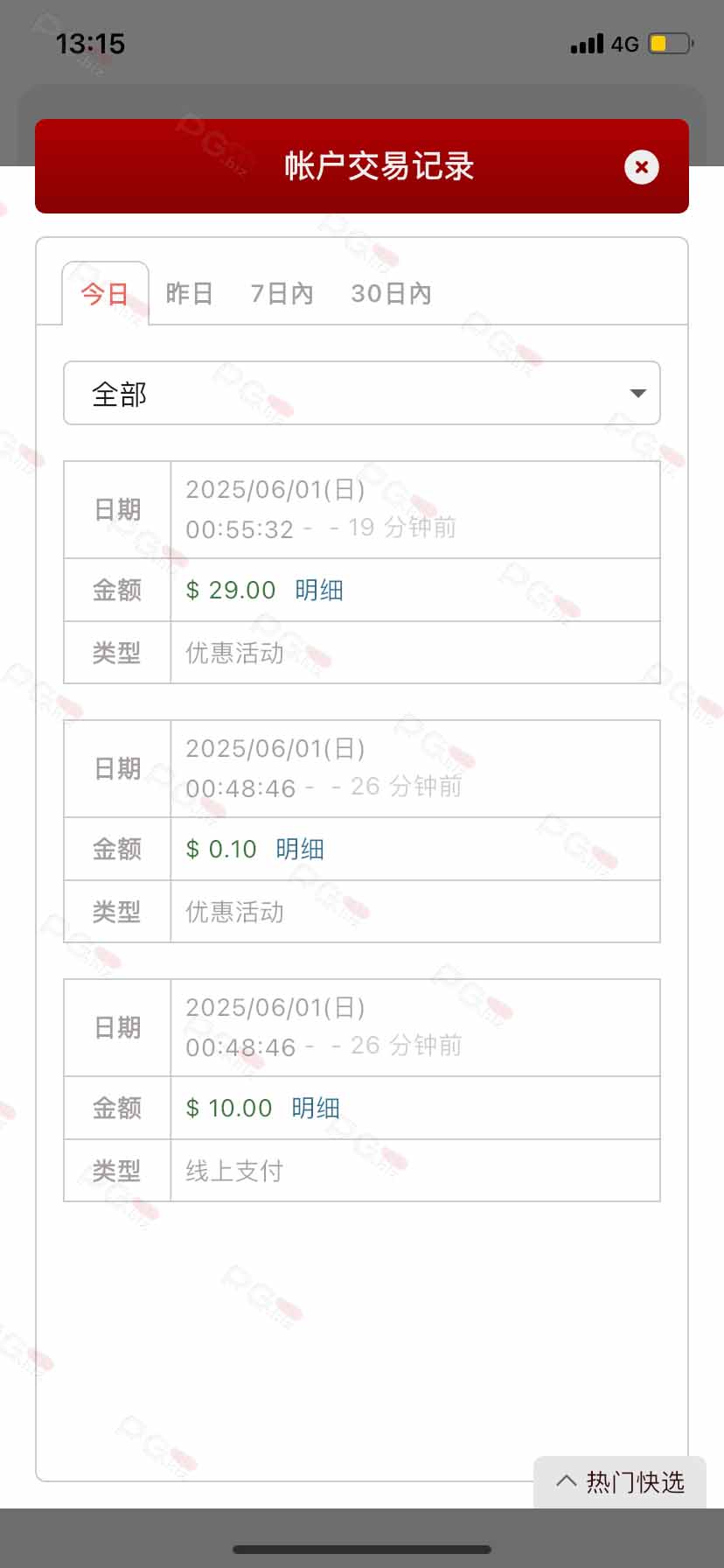Switch to the 今日 tab

105,294
